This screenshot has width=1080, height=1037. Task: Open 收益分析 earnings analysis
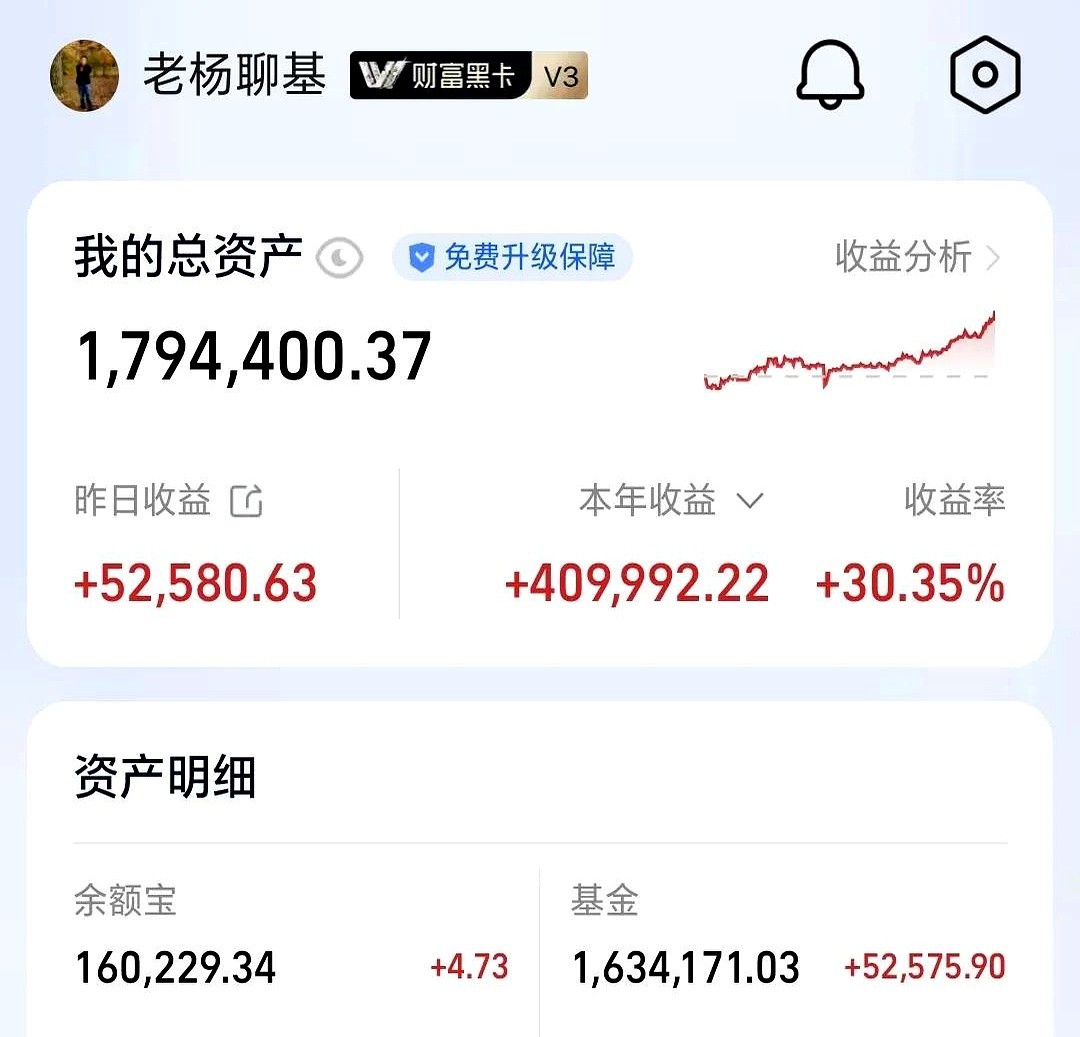tap(916, 258)
